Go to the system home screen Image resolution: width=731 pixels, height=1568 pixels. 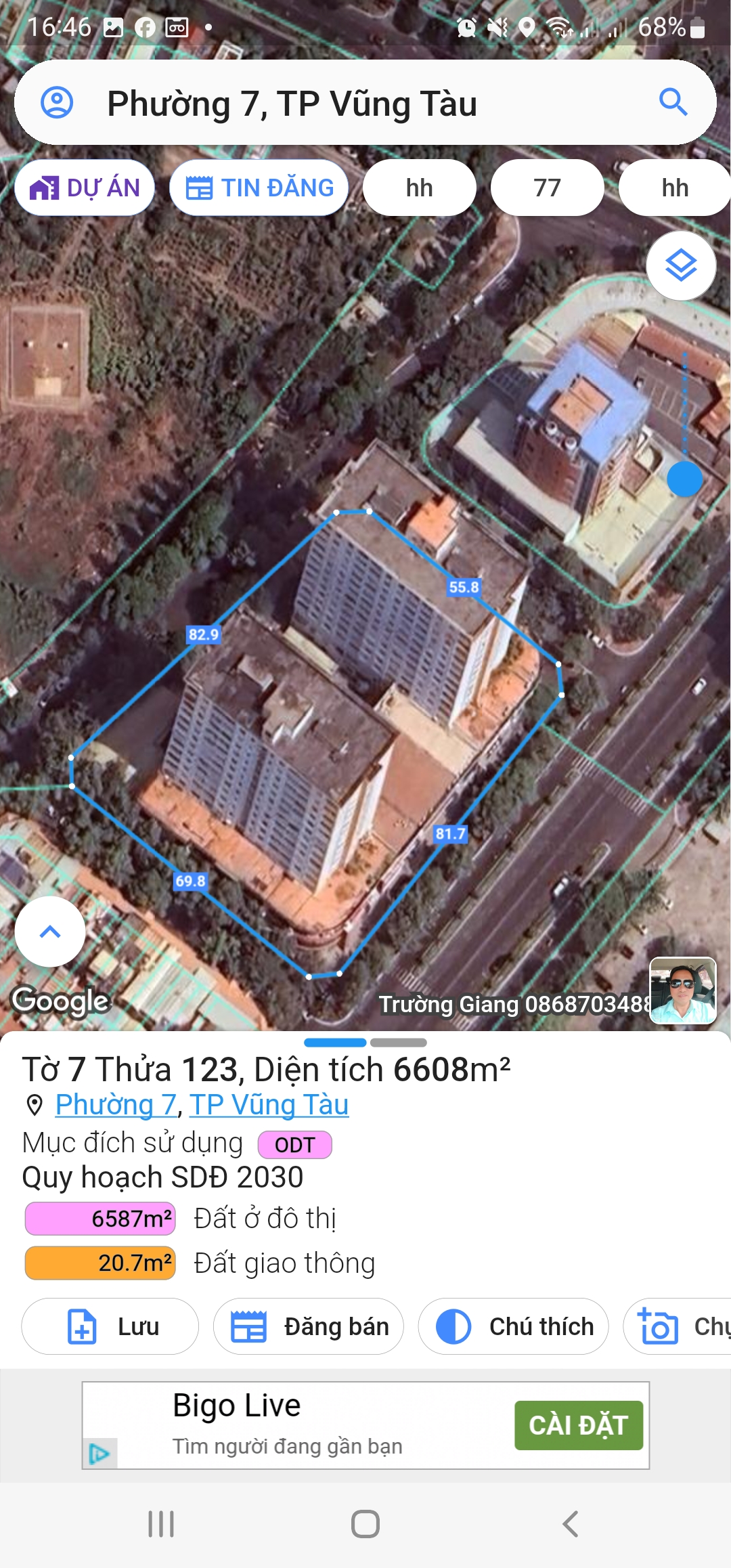(x=365, y=1524)
